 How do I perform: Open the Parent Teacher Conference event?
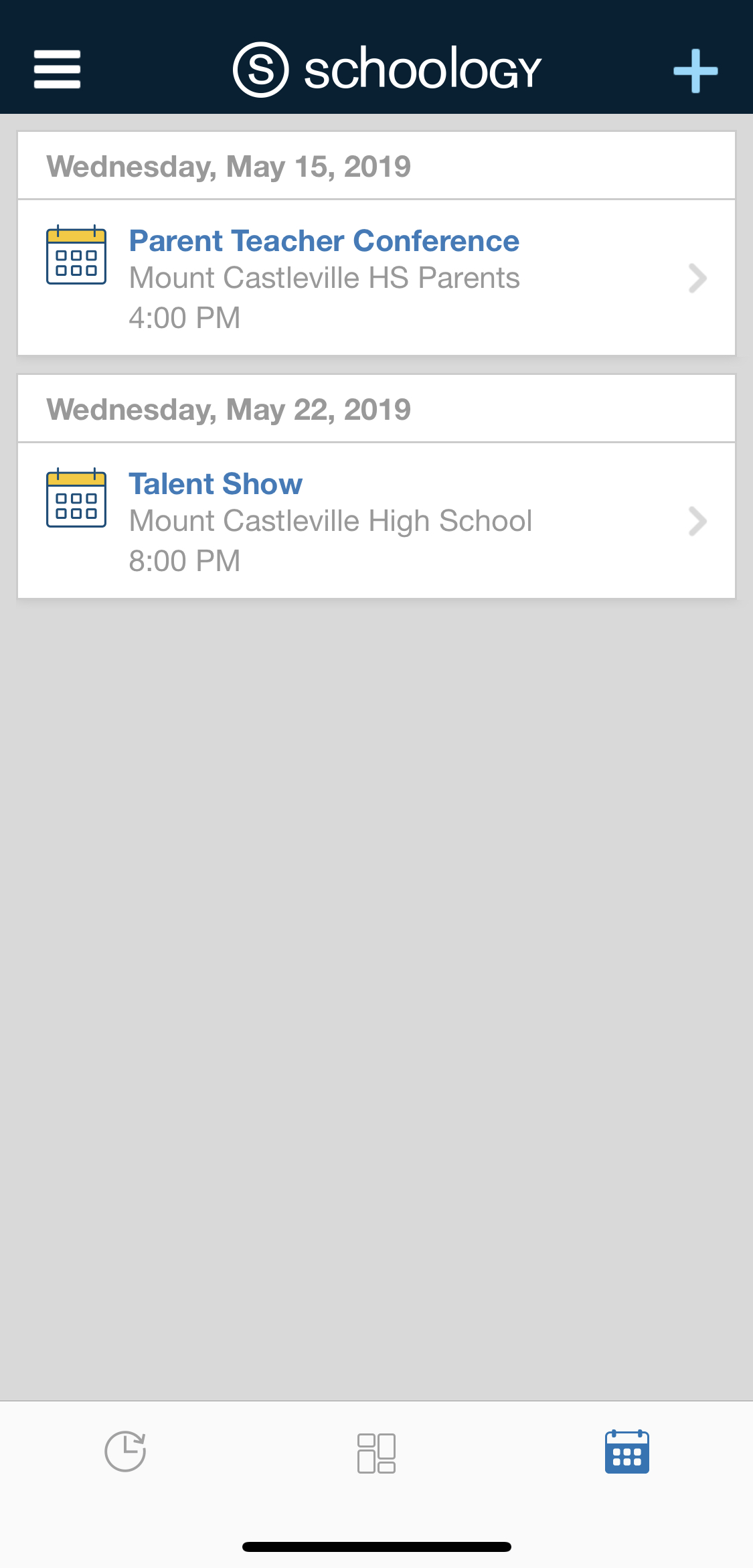(x=375, y=278)
